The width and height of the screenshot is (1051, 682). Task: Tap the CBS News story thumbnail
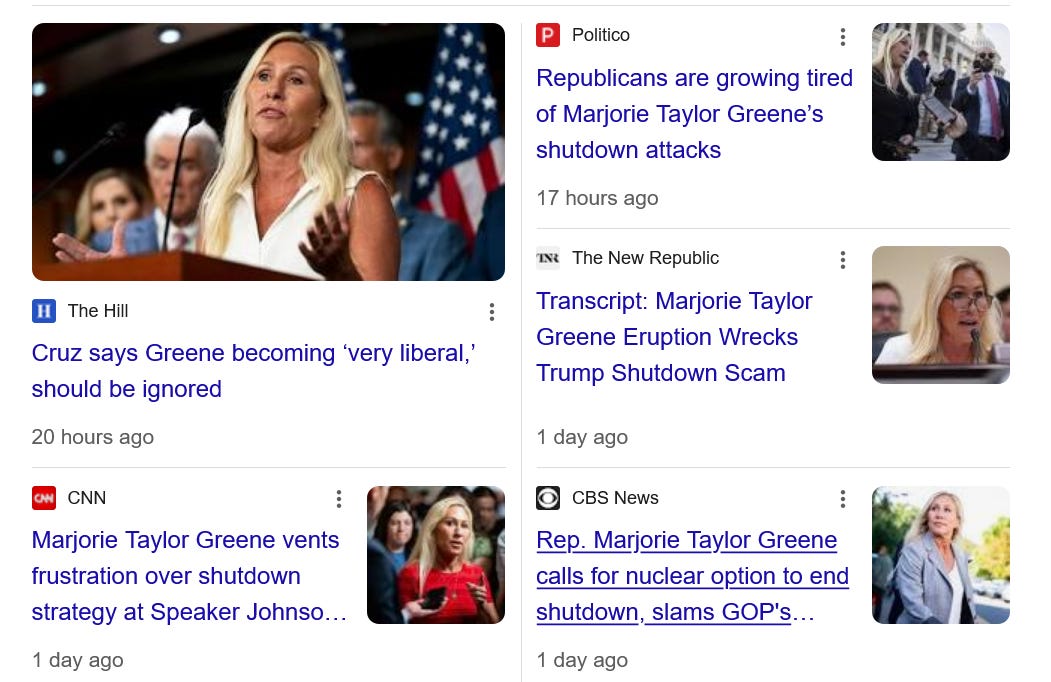pyautogui.click(x=940, y=555)
